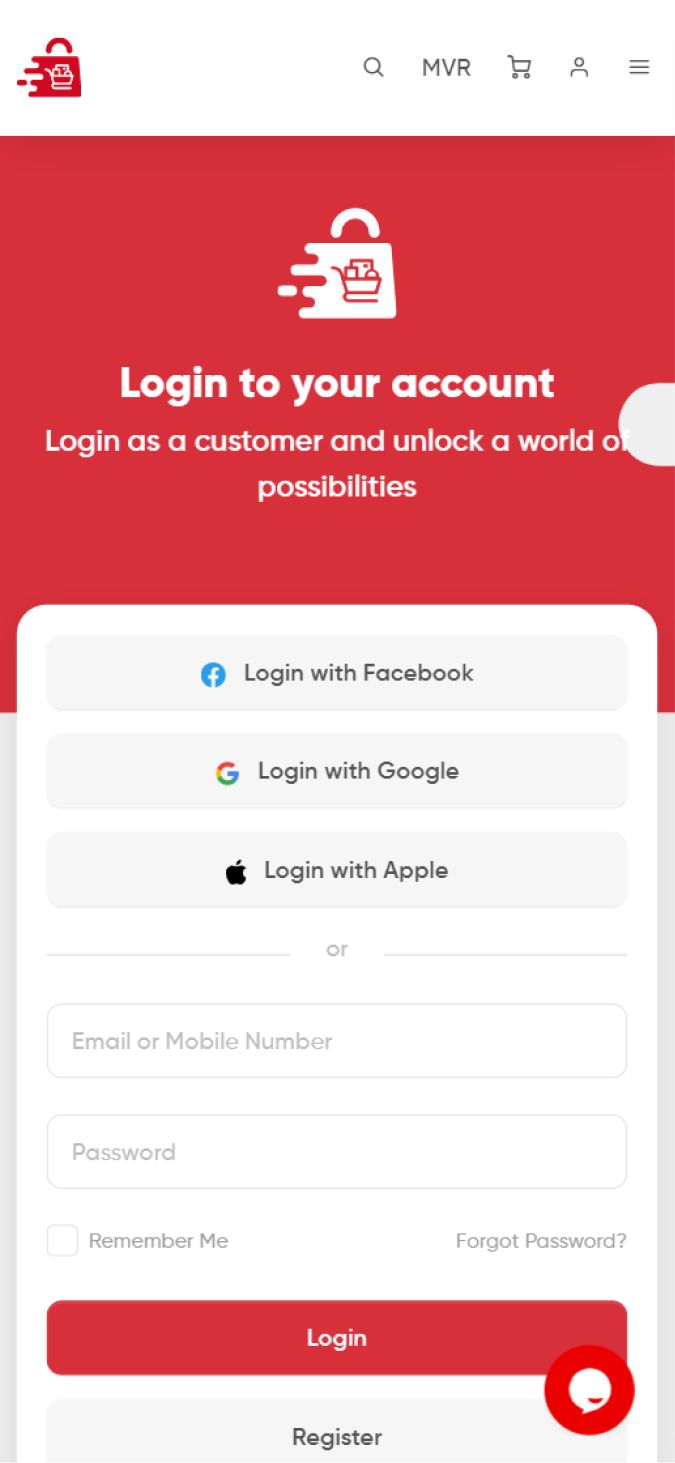Change the MVR currency selector

(446, 68)
